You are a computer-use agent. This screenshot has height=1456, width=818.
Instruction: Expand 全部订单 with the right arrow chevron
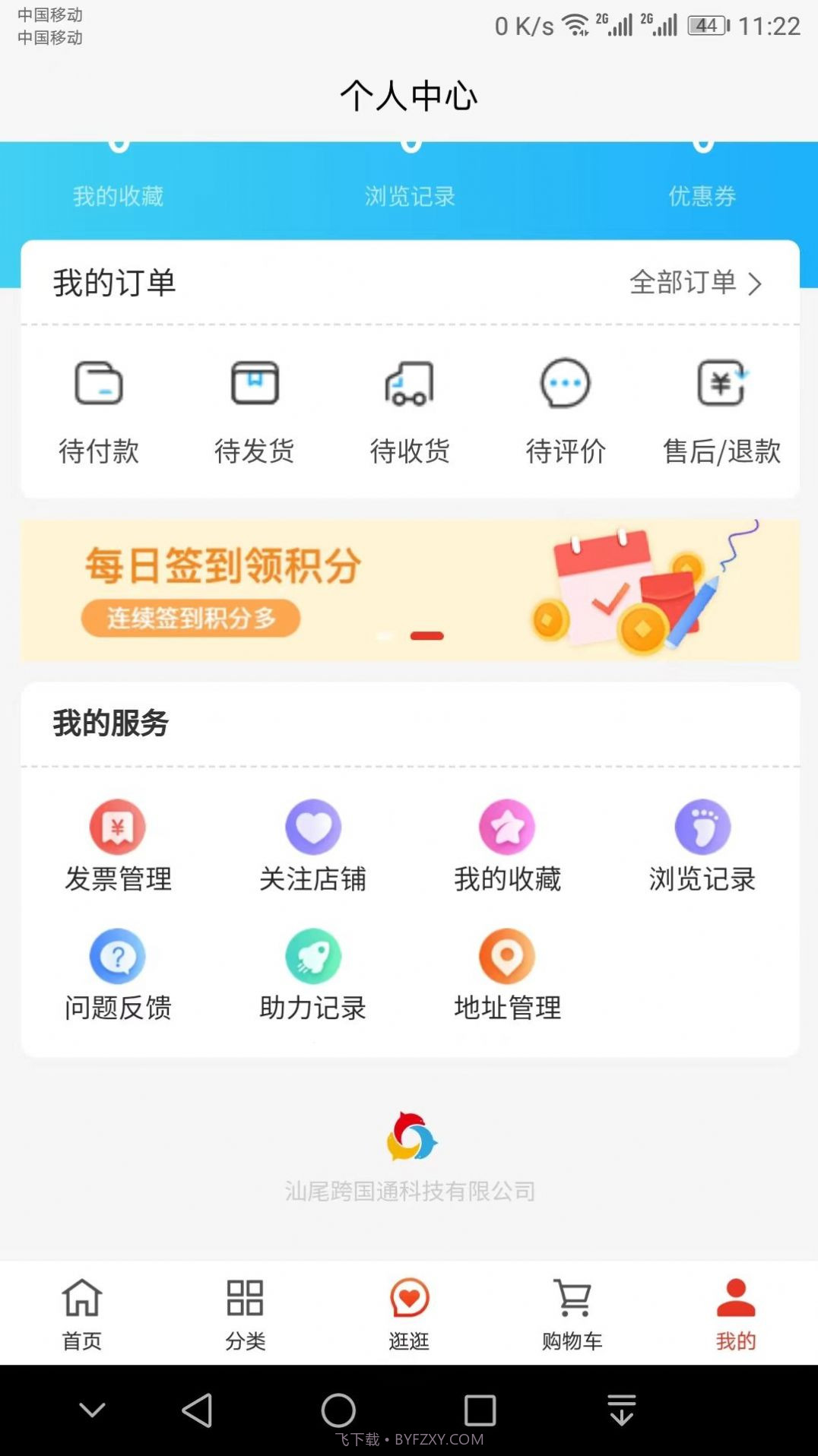pyautogui.click(x=756, y=285)
